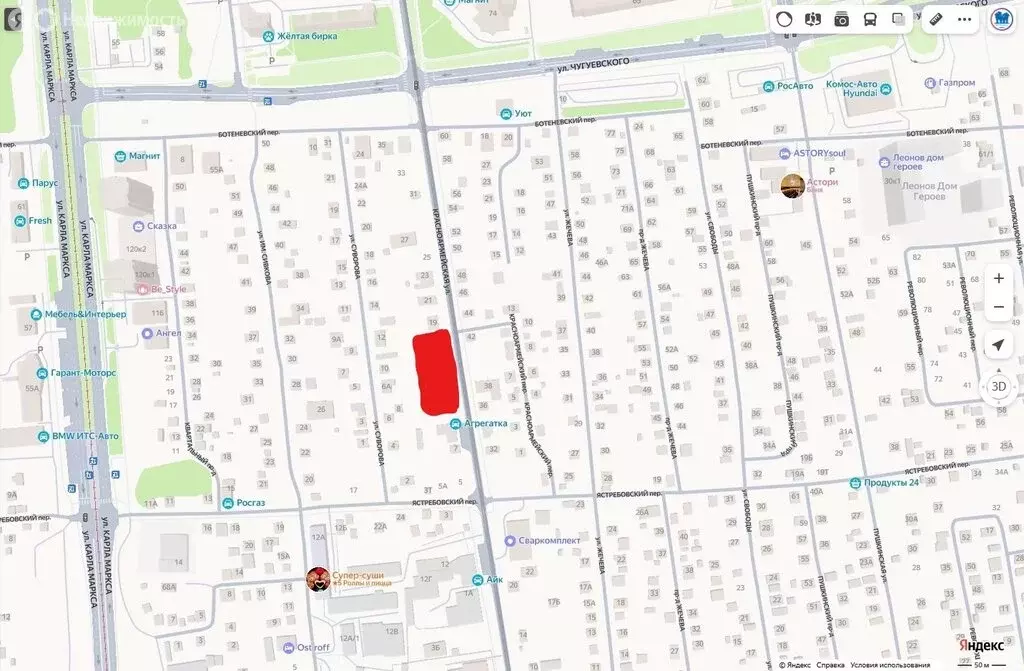Image resolution: width=1024 pixels, height=671 pixels.
Task: Zoom in on the map
Action: tap(999, 278)
